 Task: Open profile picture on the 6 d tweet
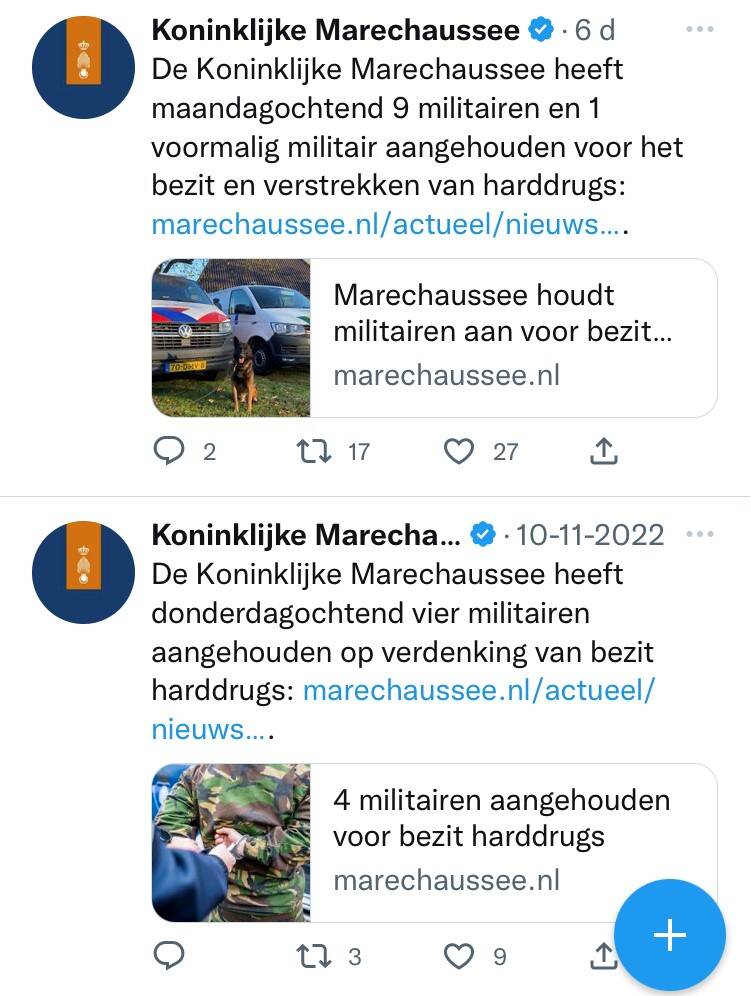pos(83,66)
